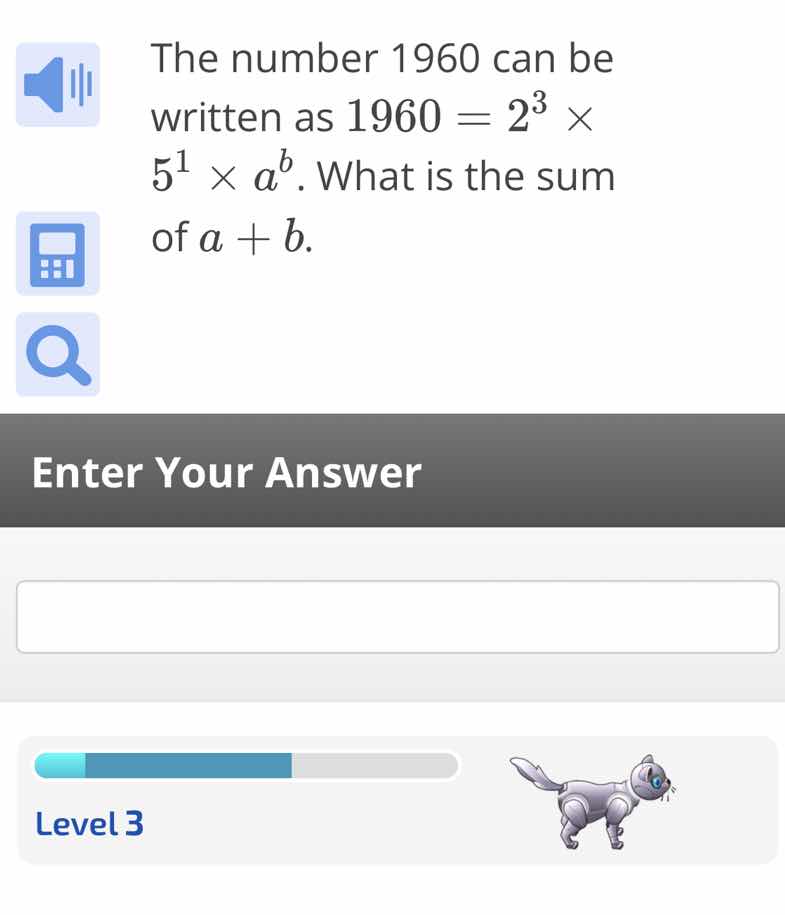The image size is (785, 915).
Task: Click the level progress bar
Action: 245,765
